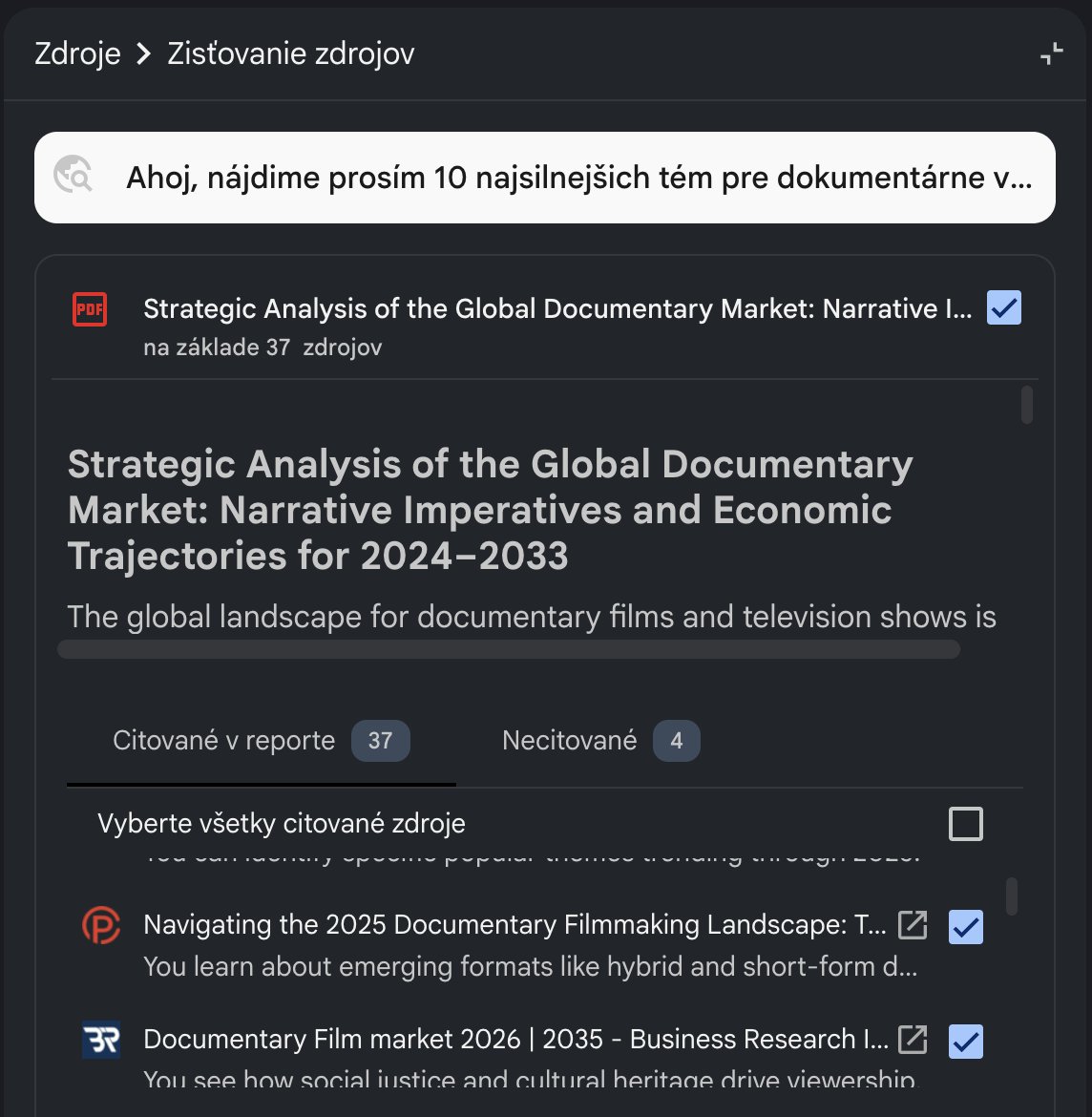Uncheck Navigating the 2025 Documentary Filmmaking source
1092x1117 pixels.
965,926
